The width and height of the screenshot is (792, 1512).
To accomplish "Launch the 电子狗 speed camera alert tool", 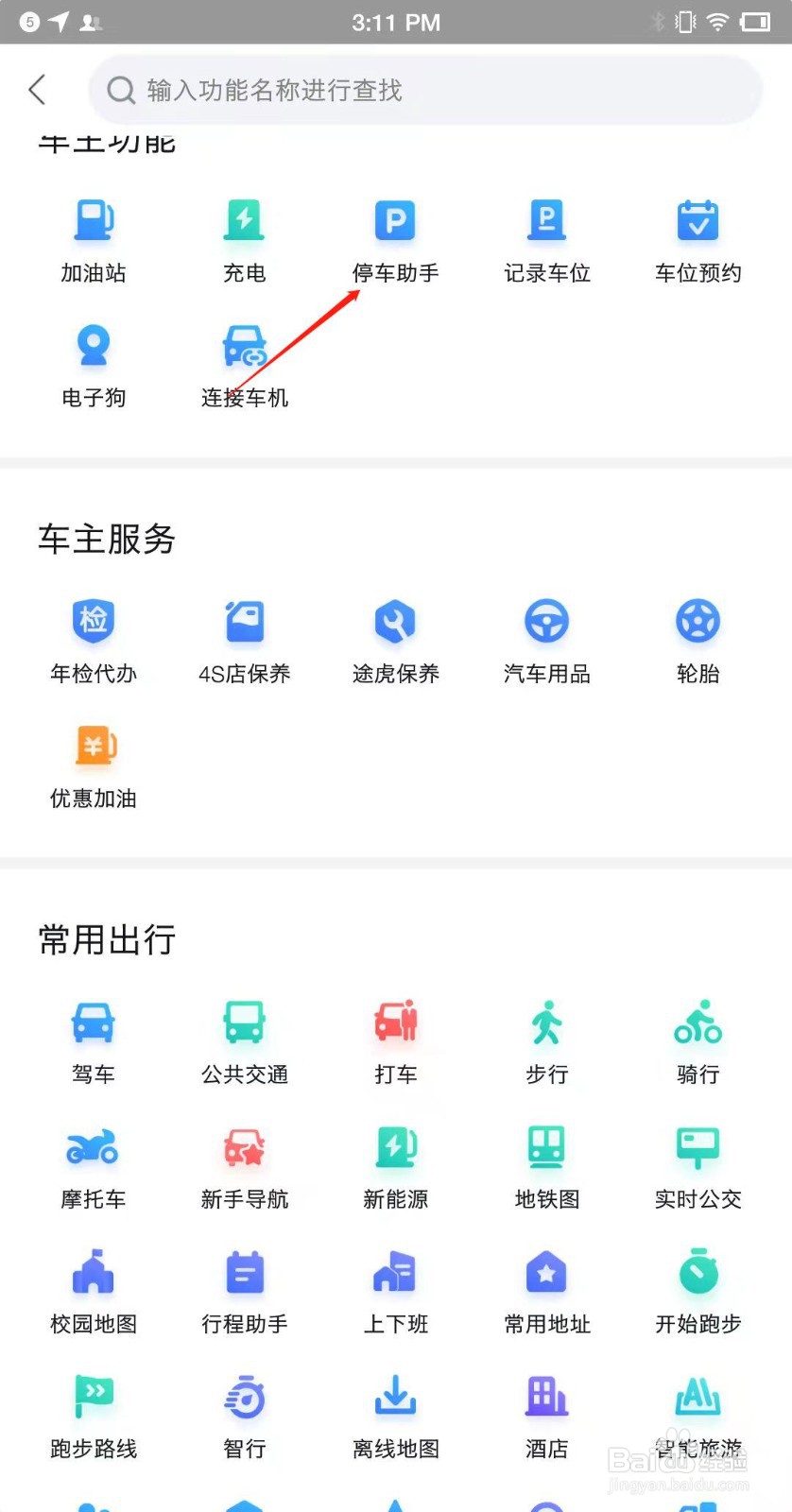I will 93,361.
